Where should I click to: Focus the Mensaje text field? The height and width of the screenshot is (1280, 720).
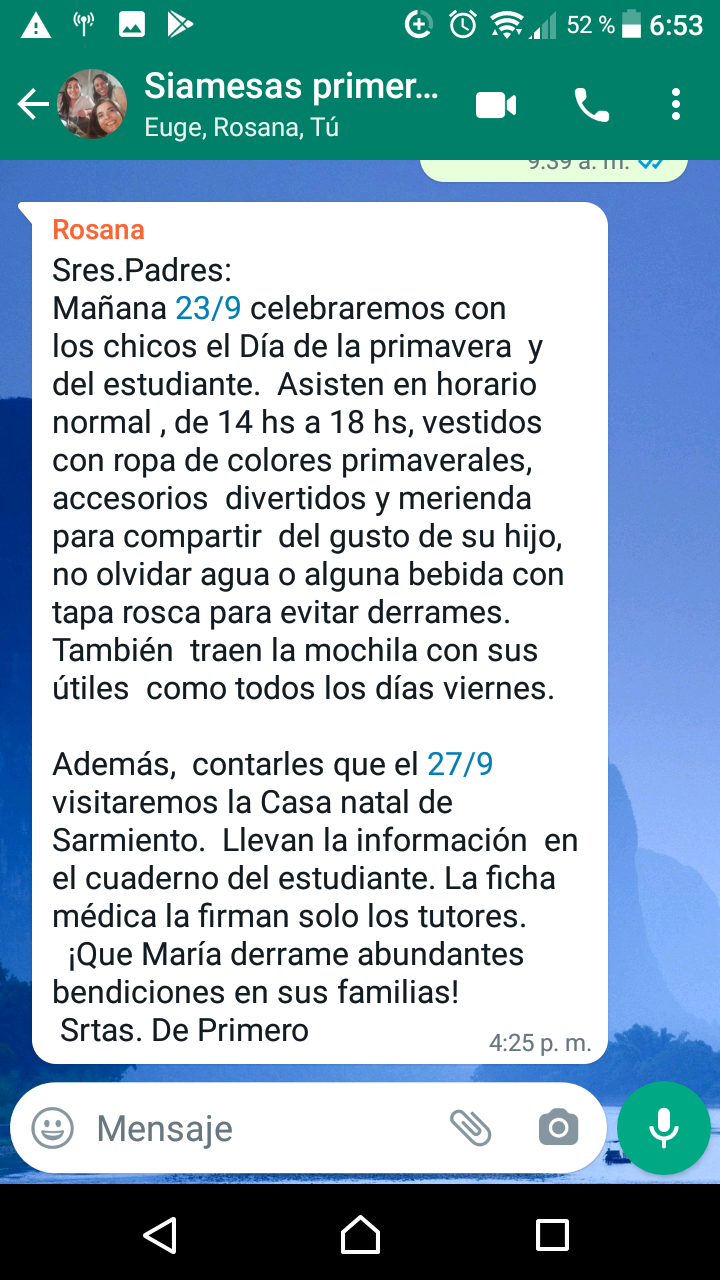260,1128
